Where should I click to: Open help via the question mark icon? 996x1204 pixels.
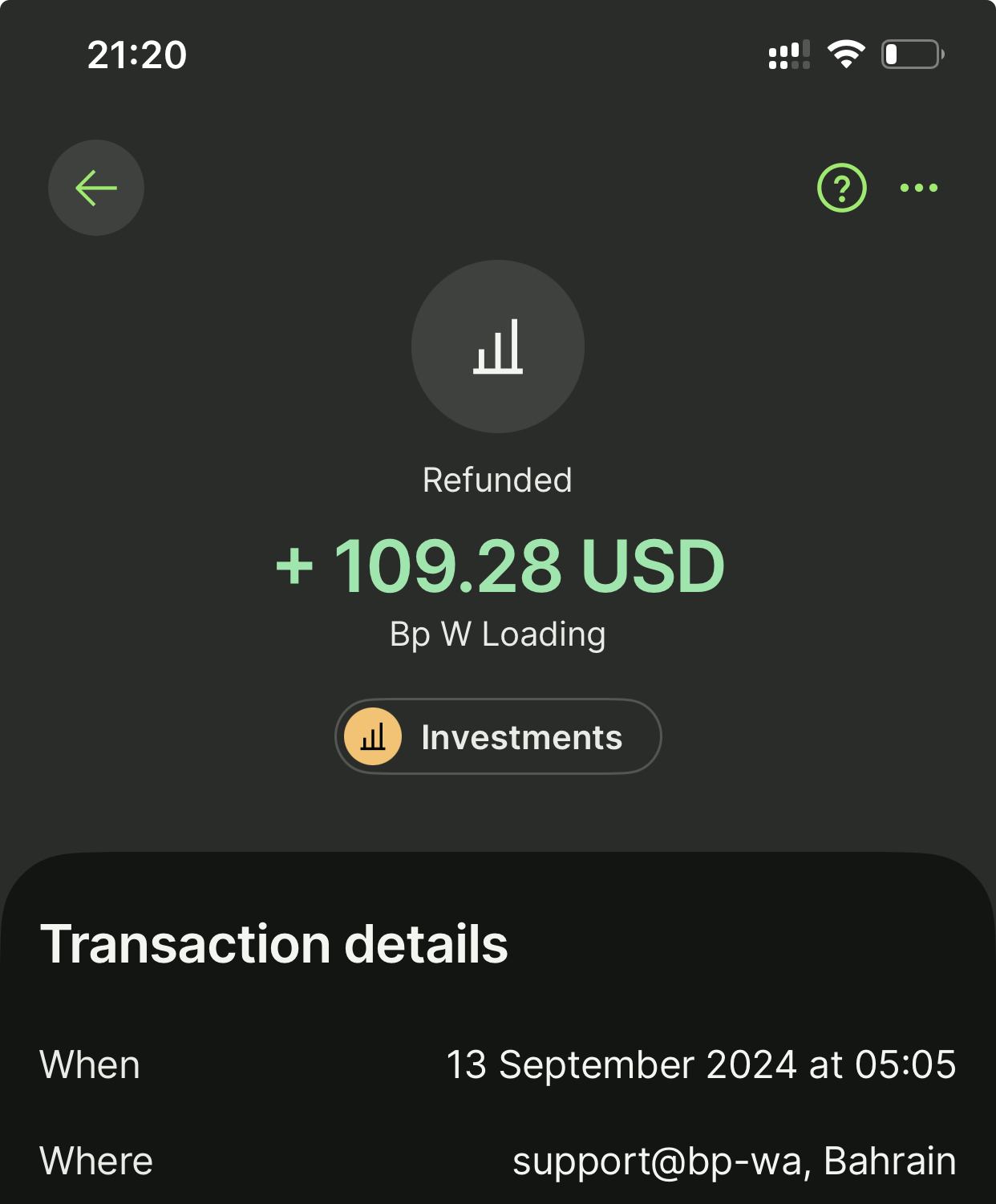pyautogui.click(x=841, y=188)
